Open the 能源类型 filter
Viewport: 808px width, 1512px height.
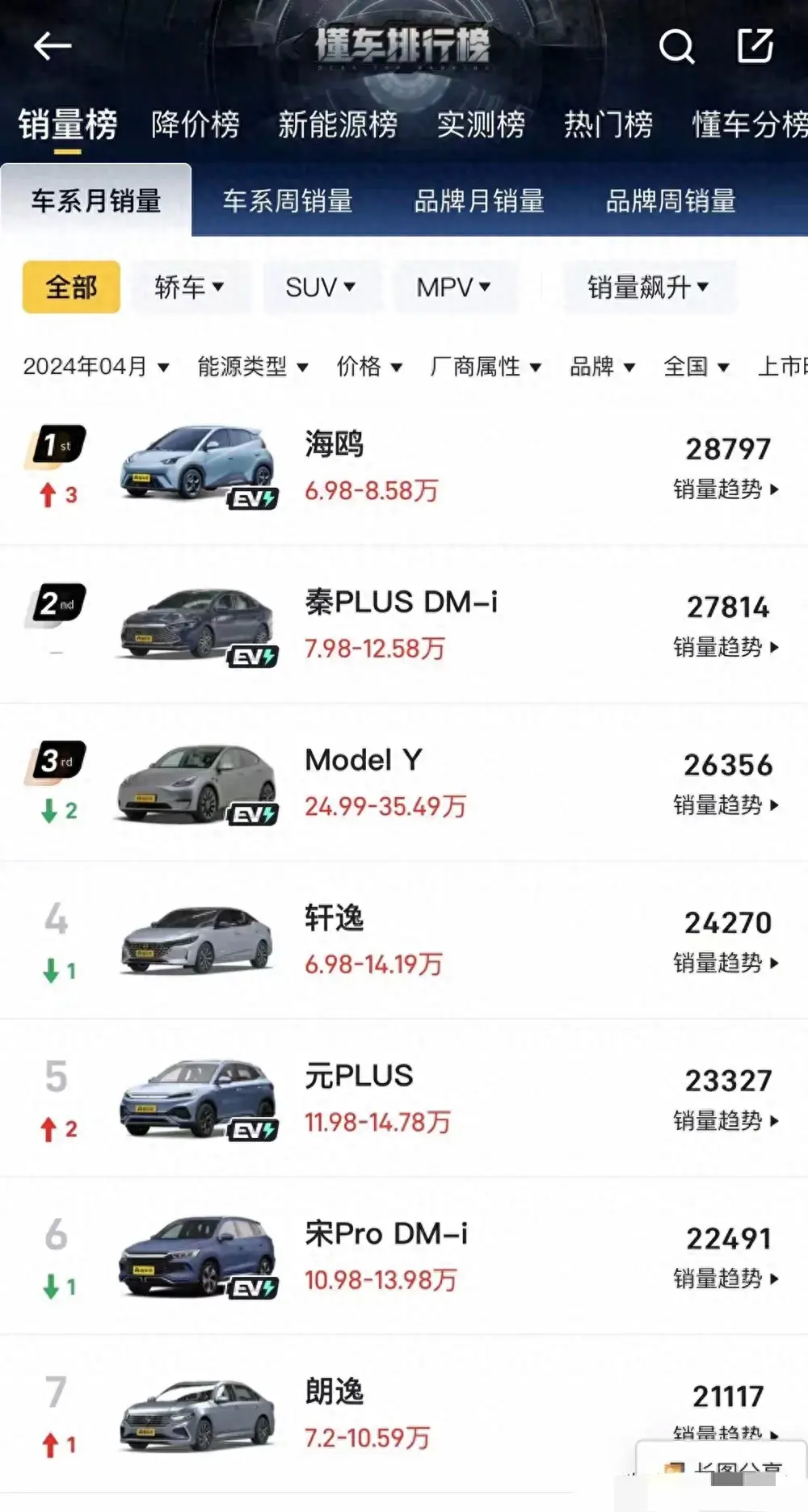pos(252,367)
